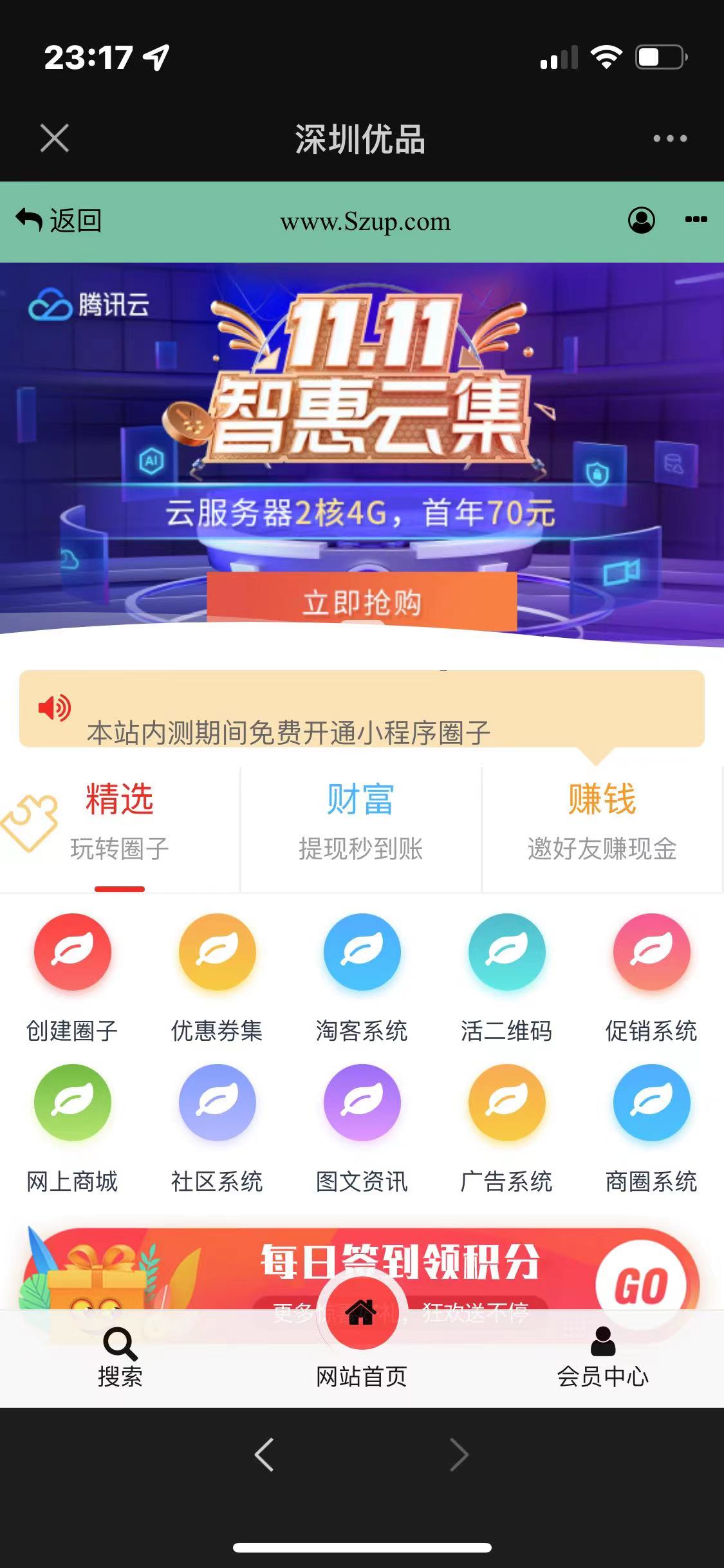The height and width of the screenshot is (1568, 724).
Task: Open the user account icon in green bar
Action: click(641, 220)
